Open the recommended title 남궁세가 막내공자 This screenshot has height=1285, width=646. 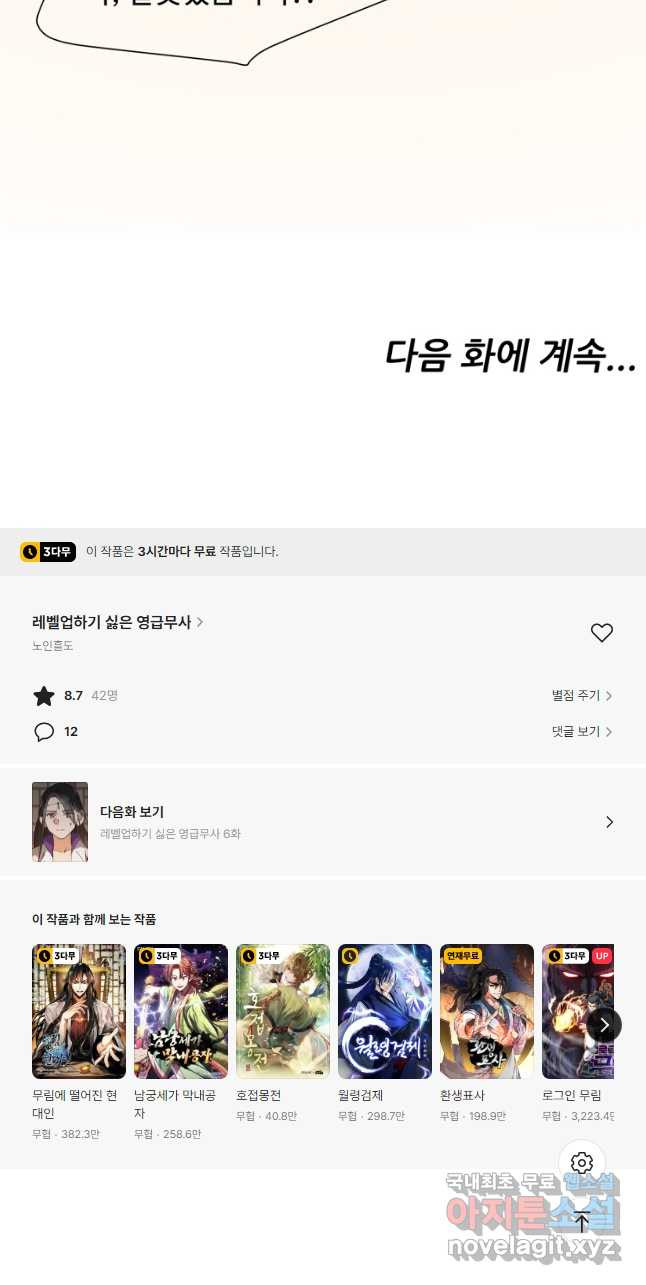pyautogui.click(x=181, y=1011)
